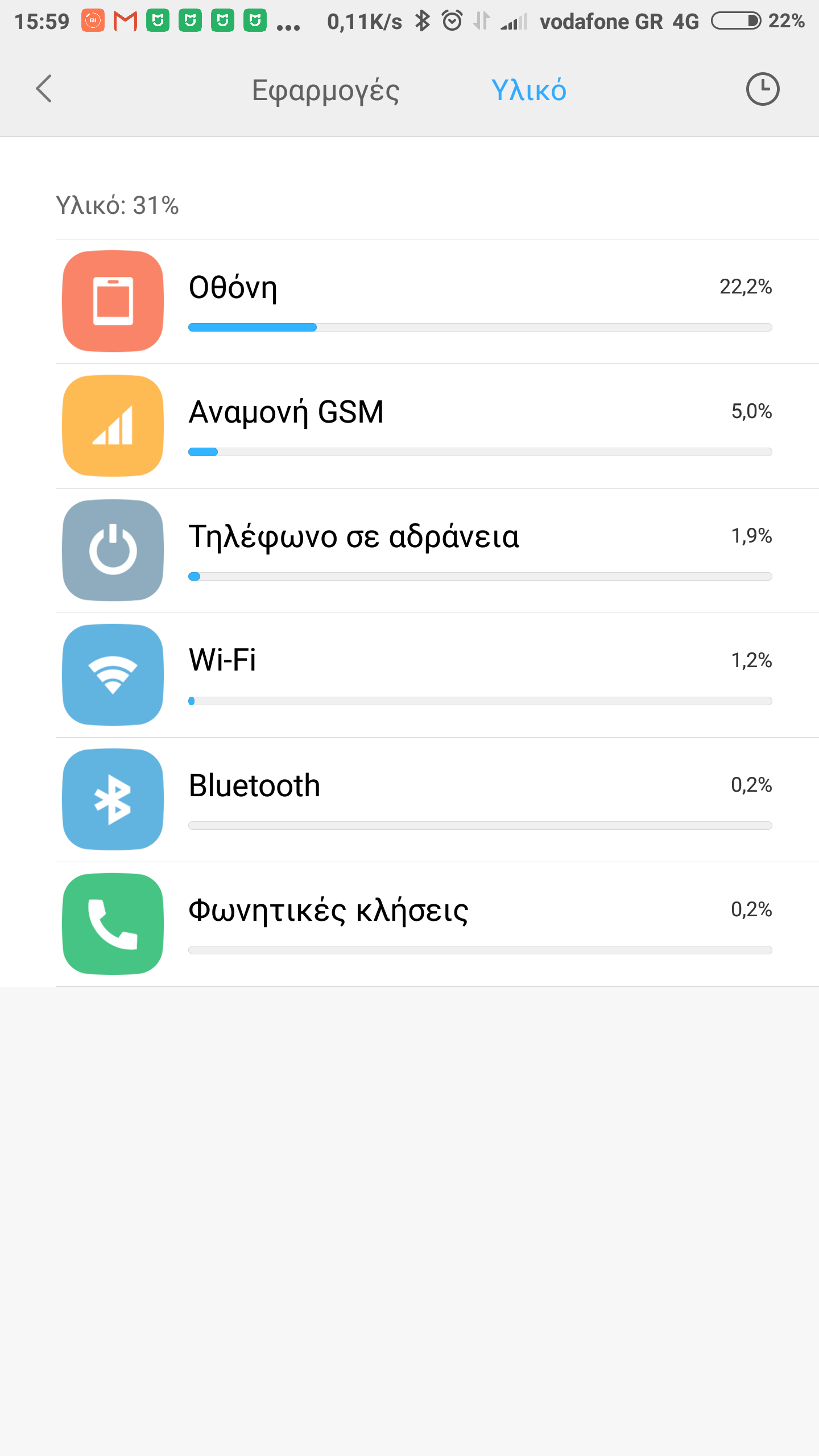
Task: Open the clock history icon
Action: pos(762,89)
